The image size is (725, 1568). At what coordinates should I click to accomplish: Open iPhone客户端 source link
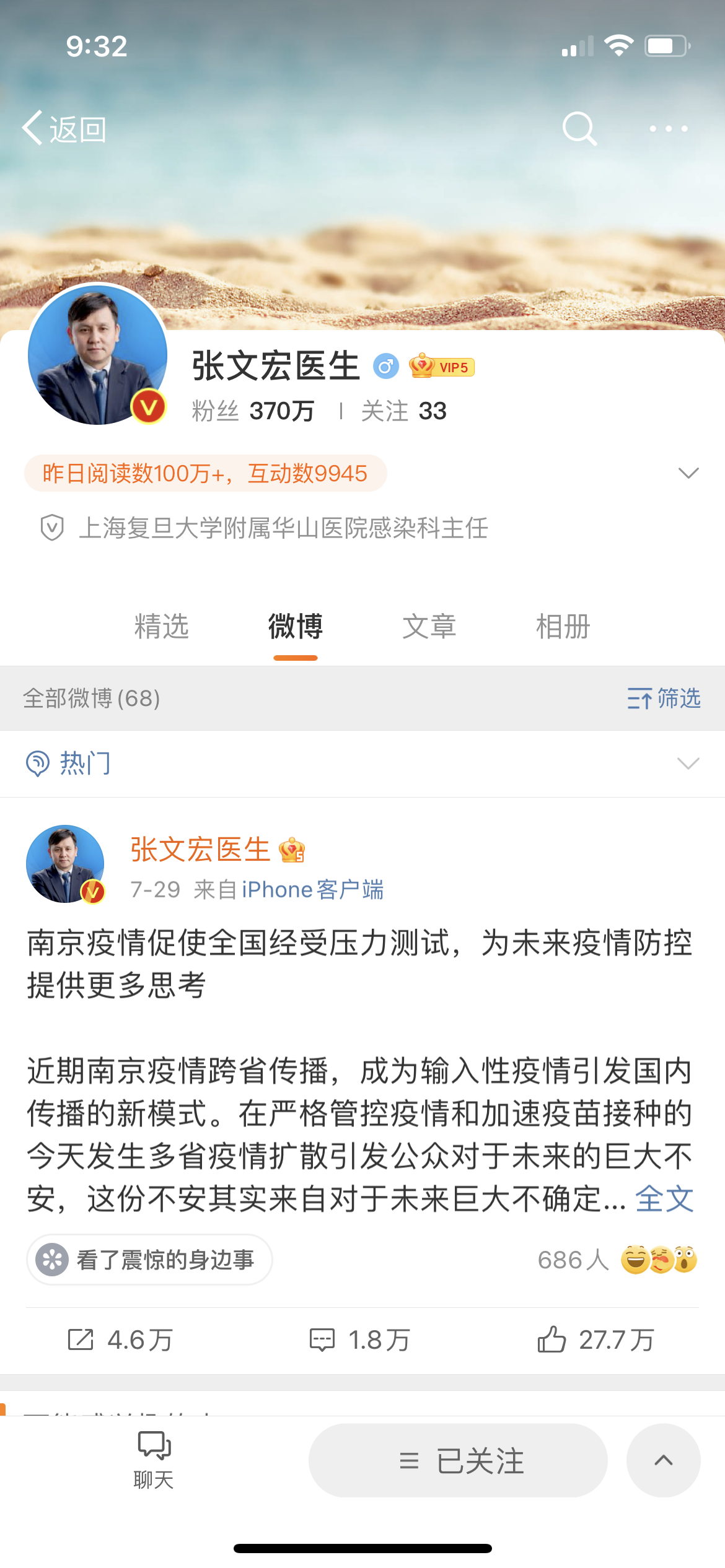[313, 889]
